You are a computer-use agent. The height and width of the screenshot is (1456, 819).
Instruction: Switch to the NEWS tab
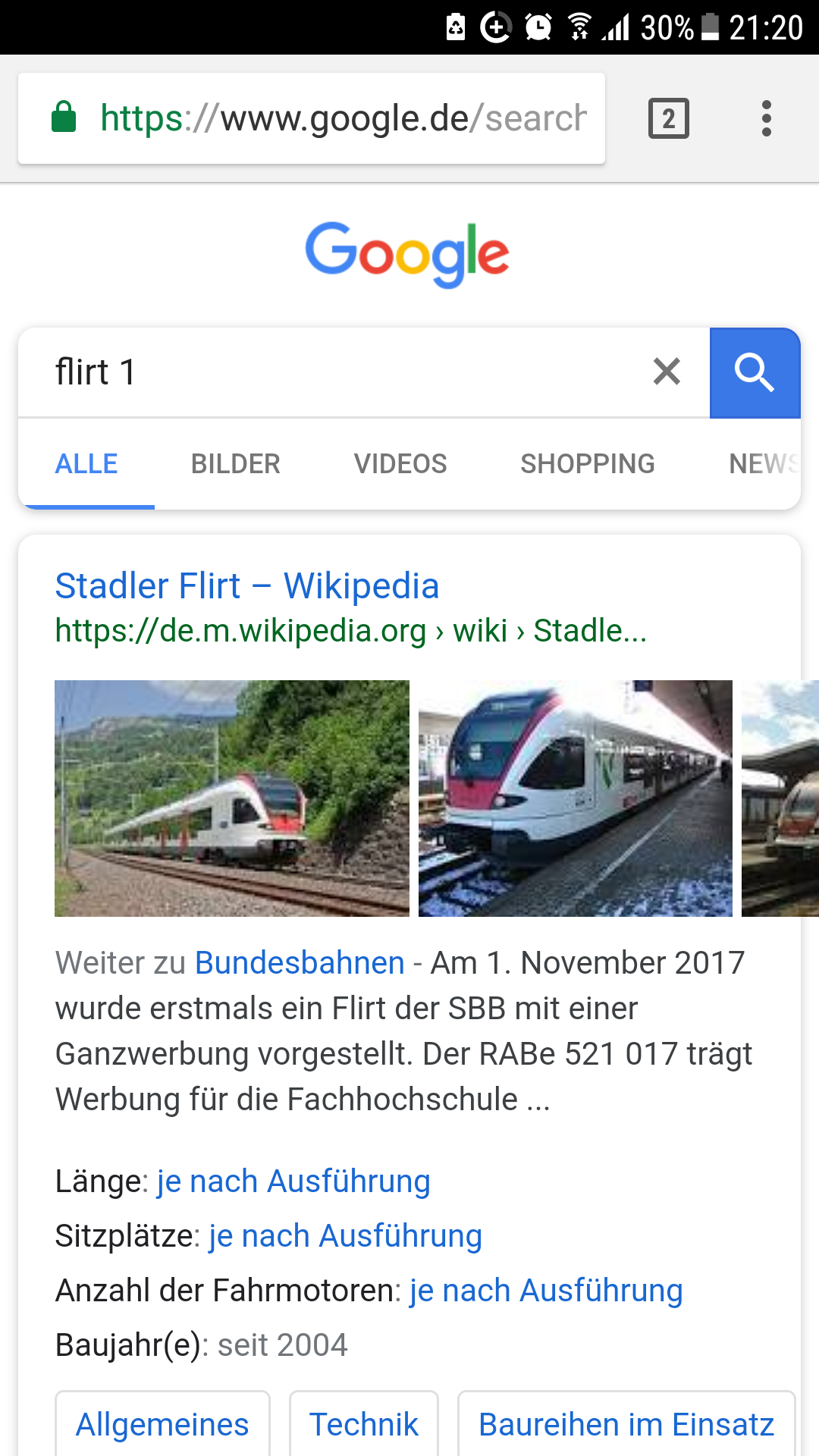(x=764, y=463)
